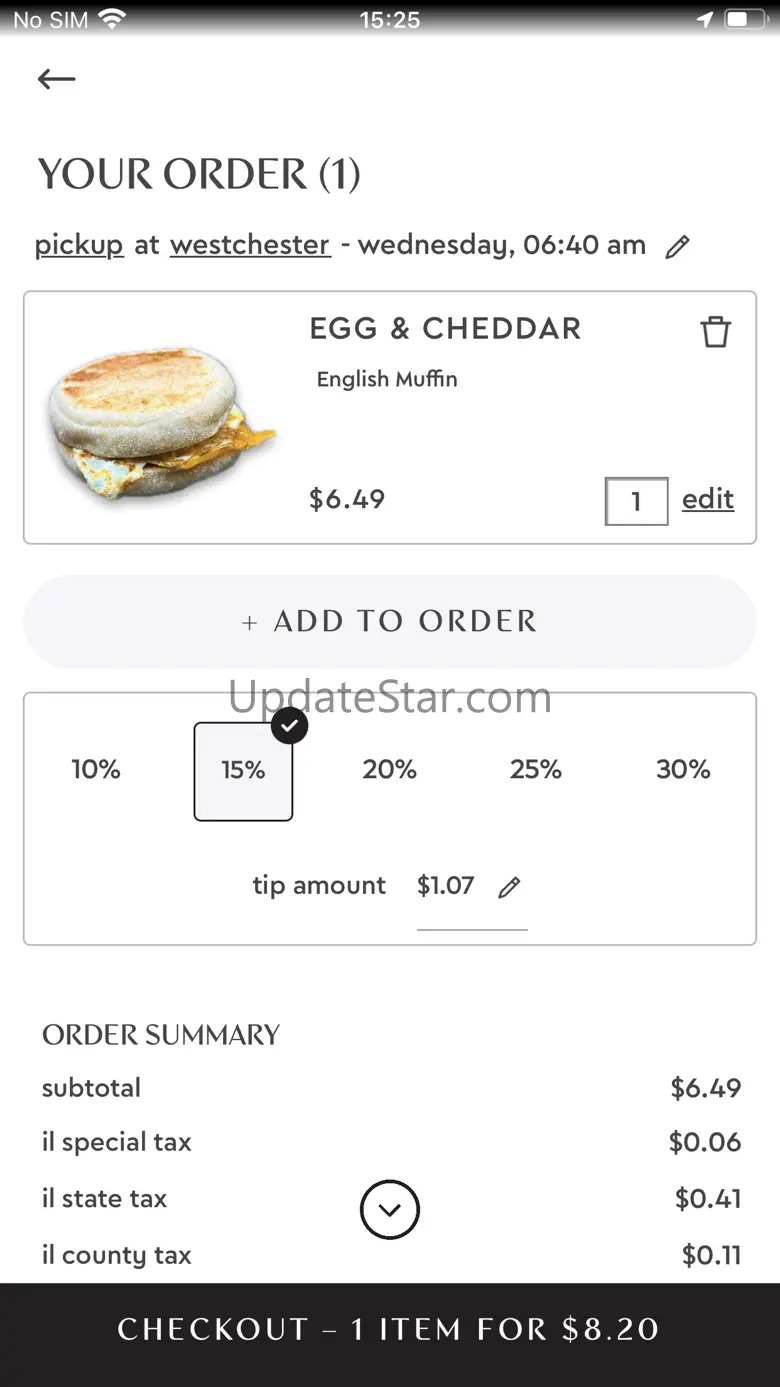Edit the Egg & Cheddar item
Screen dimensions: 780x1387
tap(708, 499)
